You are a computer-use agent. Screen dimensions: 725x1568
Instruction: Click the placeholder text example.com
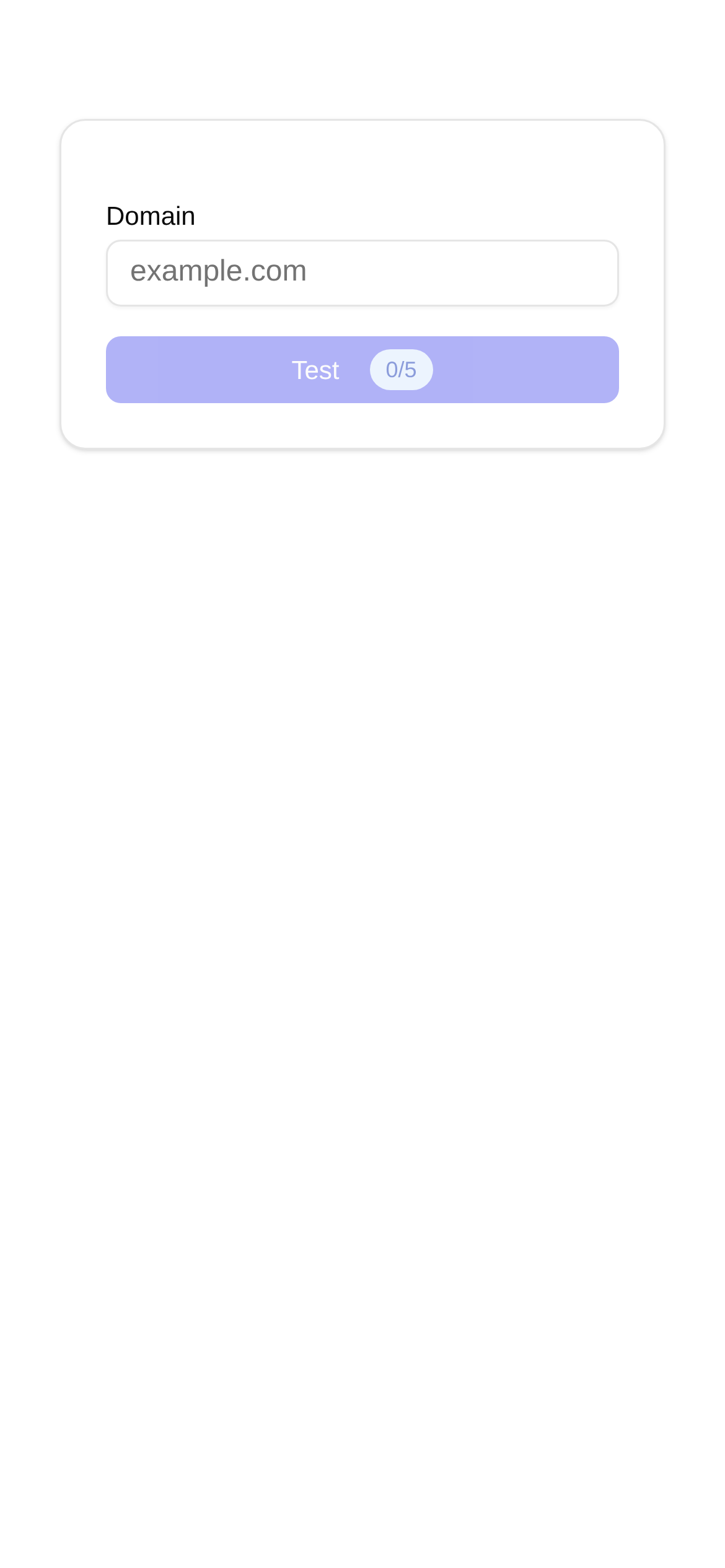pos(218,271)
